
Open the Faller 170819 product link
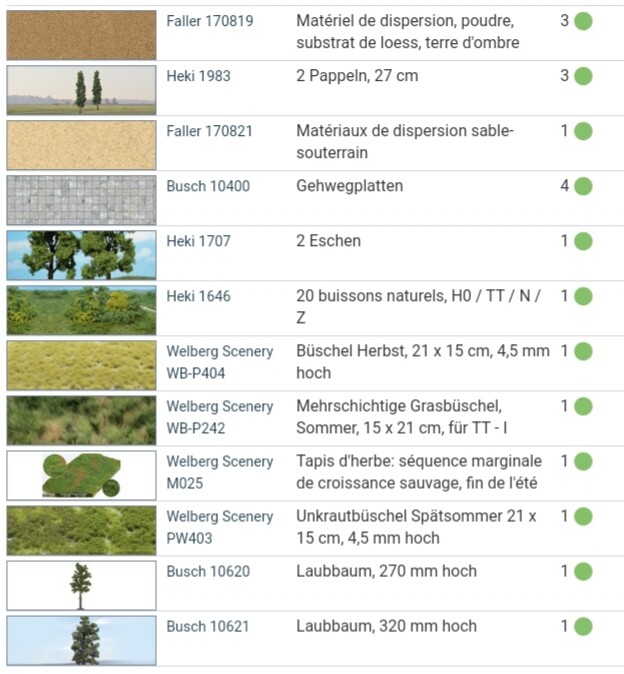[x=210, y=21]
